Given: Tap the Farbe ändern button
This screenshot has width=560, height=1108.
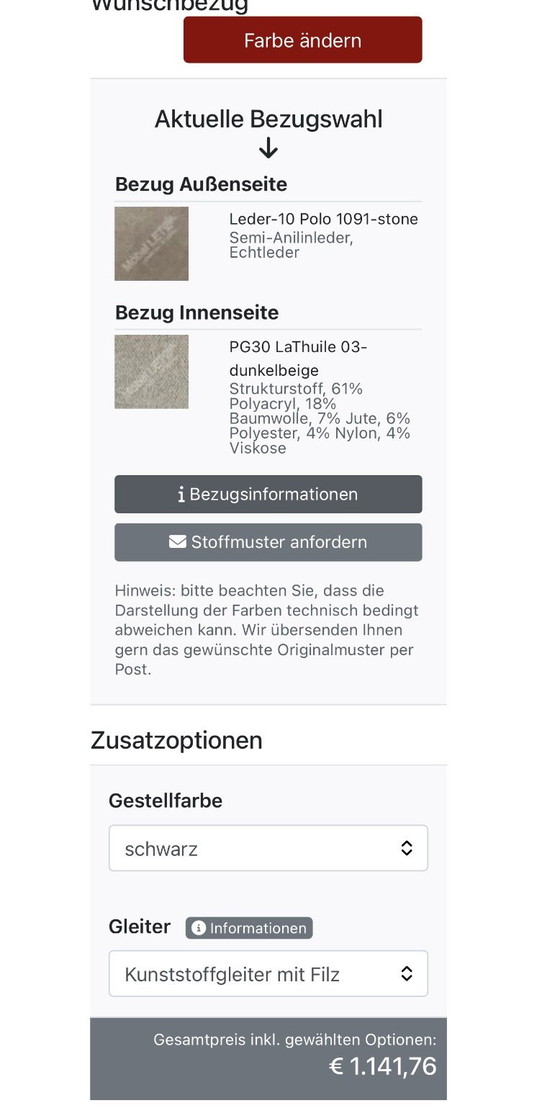Looking at the screenshot, I should (x=303, y=40).
